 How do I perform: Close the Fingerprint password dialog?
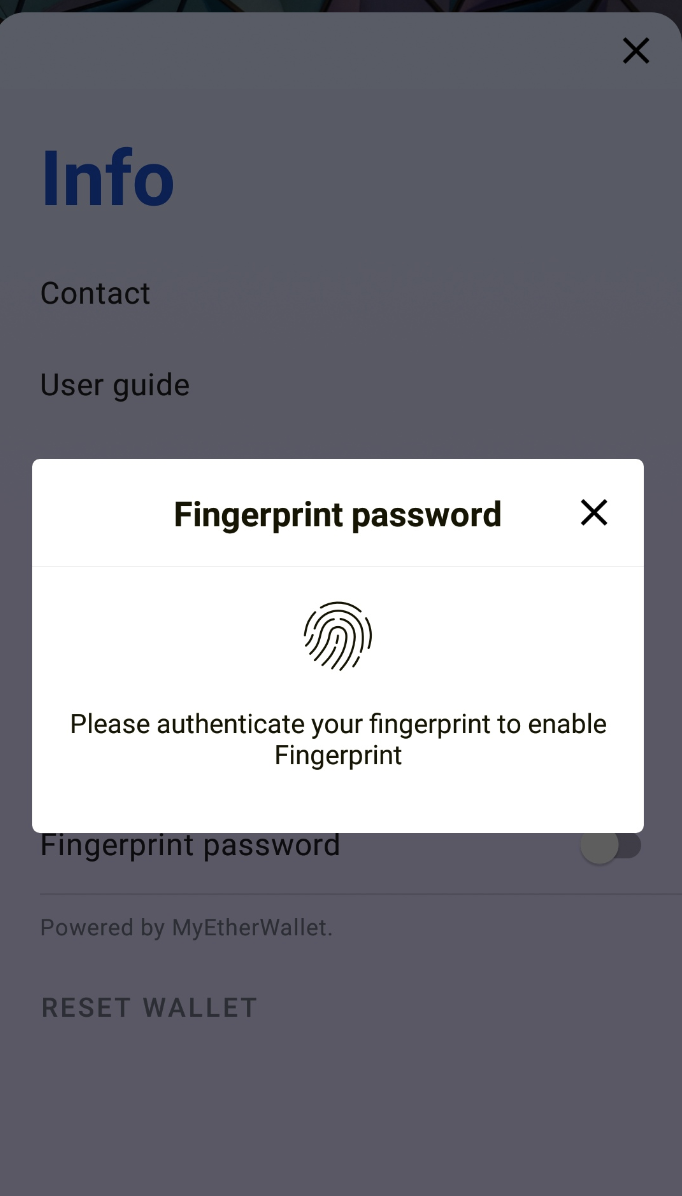coord(594,513)
